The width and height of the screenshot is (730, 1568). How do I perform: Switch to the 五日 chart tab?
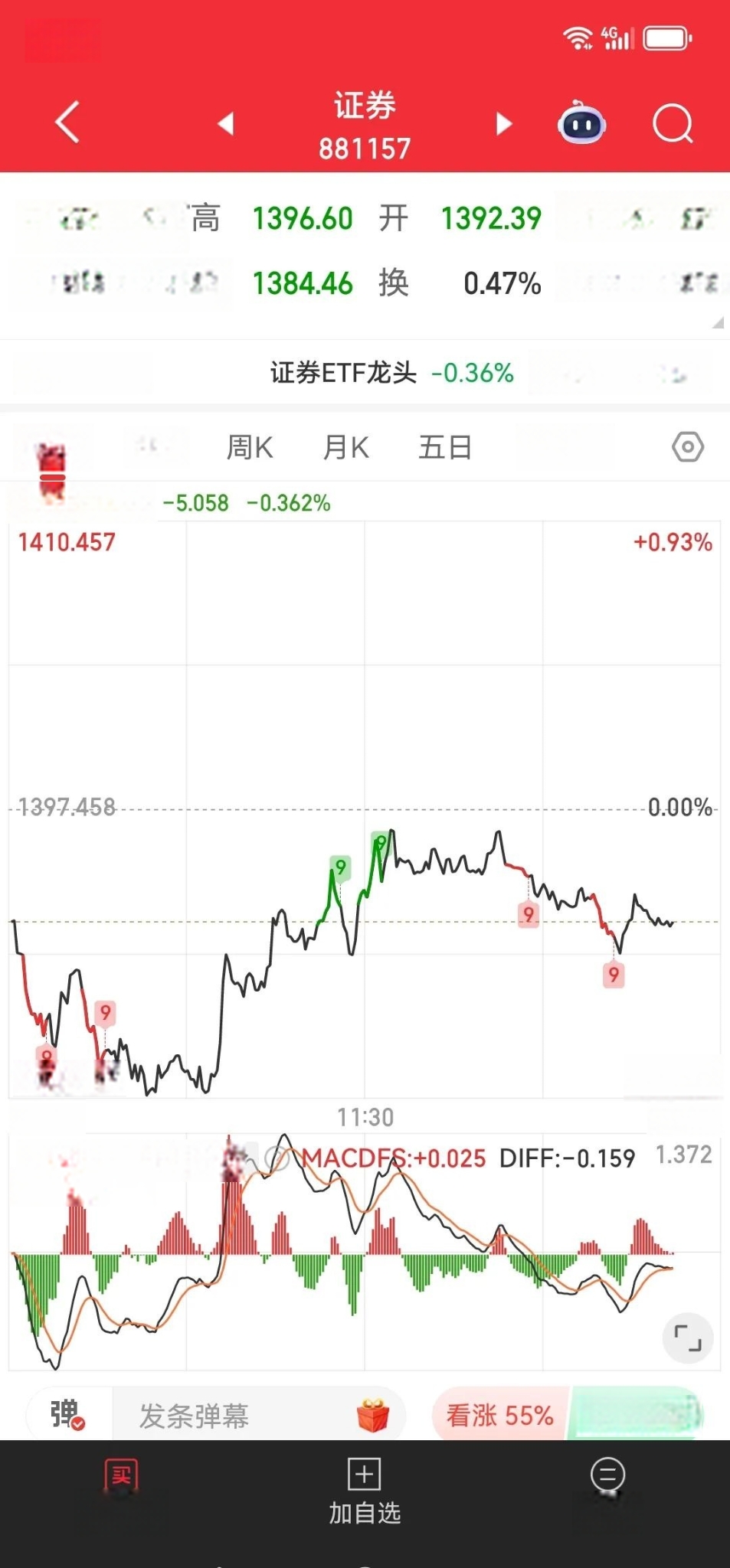pyautogui.click(x=445, y=447)
